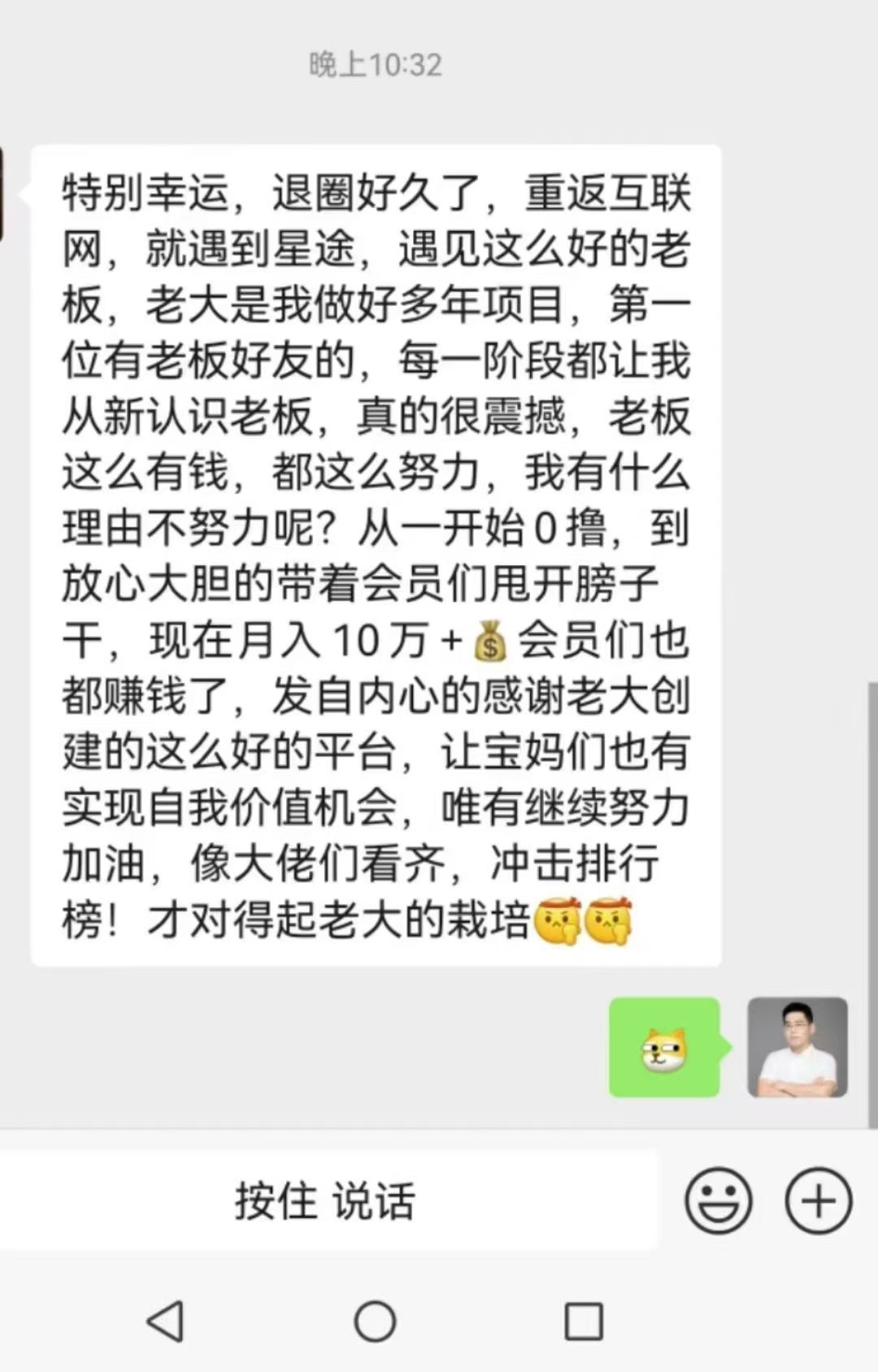
Task: Go to the home screen
Action: point(375,1321)
